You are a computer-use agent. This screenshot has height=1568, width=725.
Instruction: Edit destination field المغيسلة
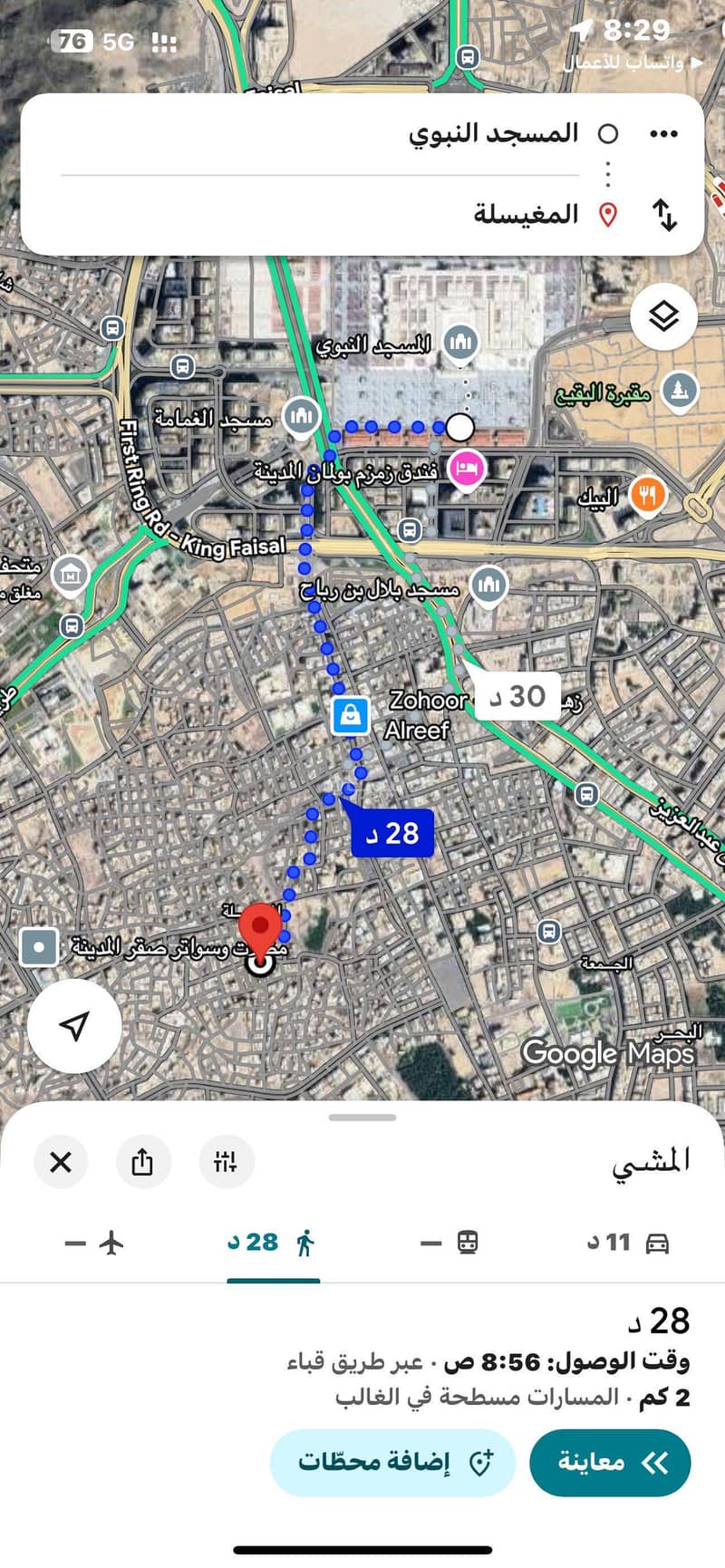[x=526, y=215]
